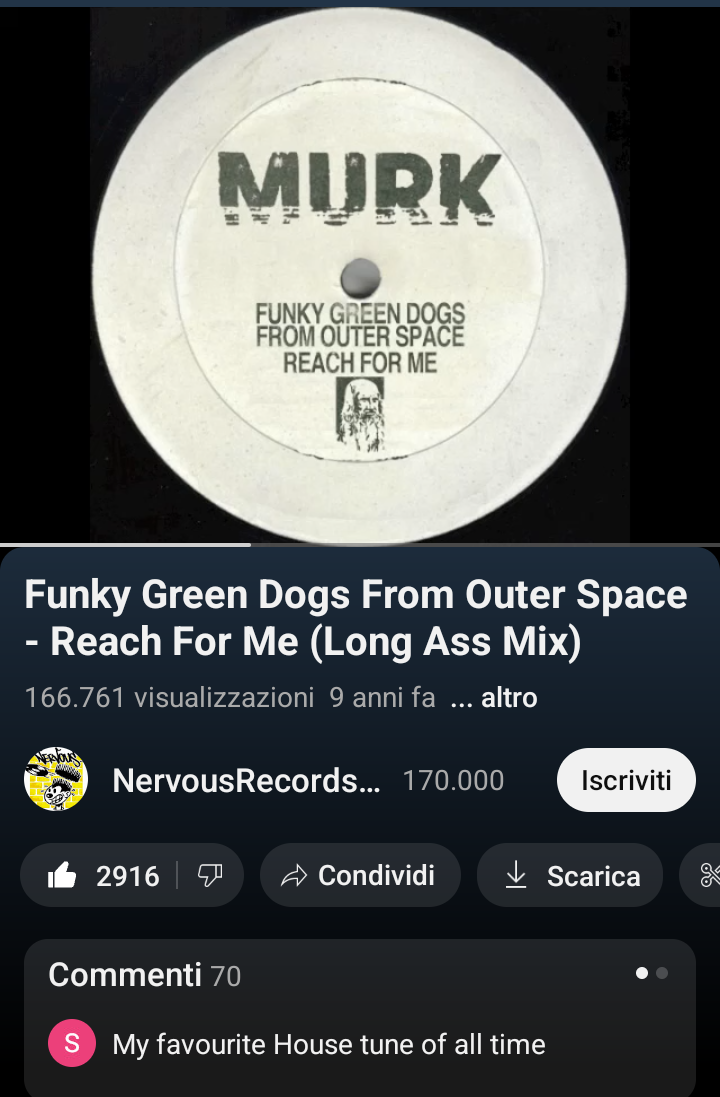Open the NervousRecords channel page
720x1097 pixels.
tap(245, 780)
